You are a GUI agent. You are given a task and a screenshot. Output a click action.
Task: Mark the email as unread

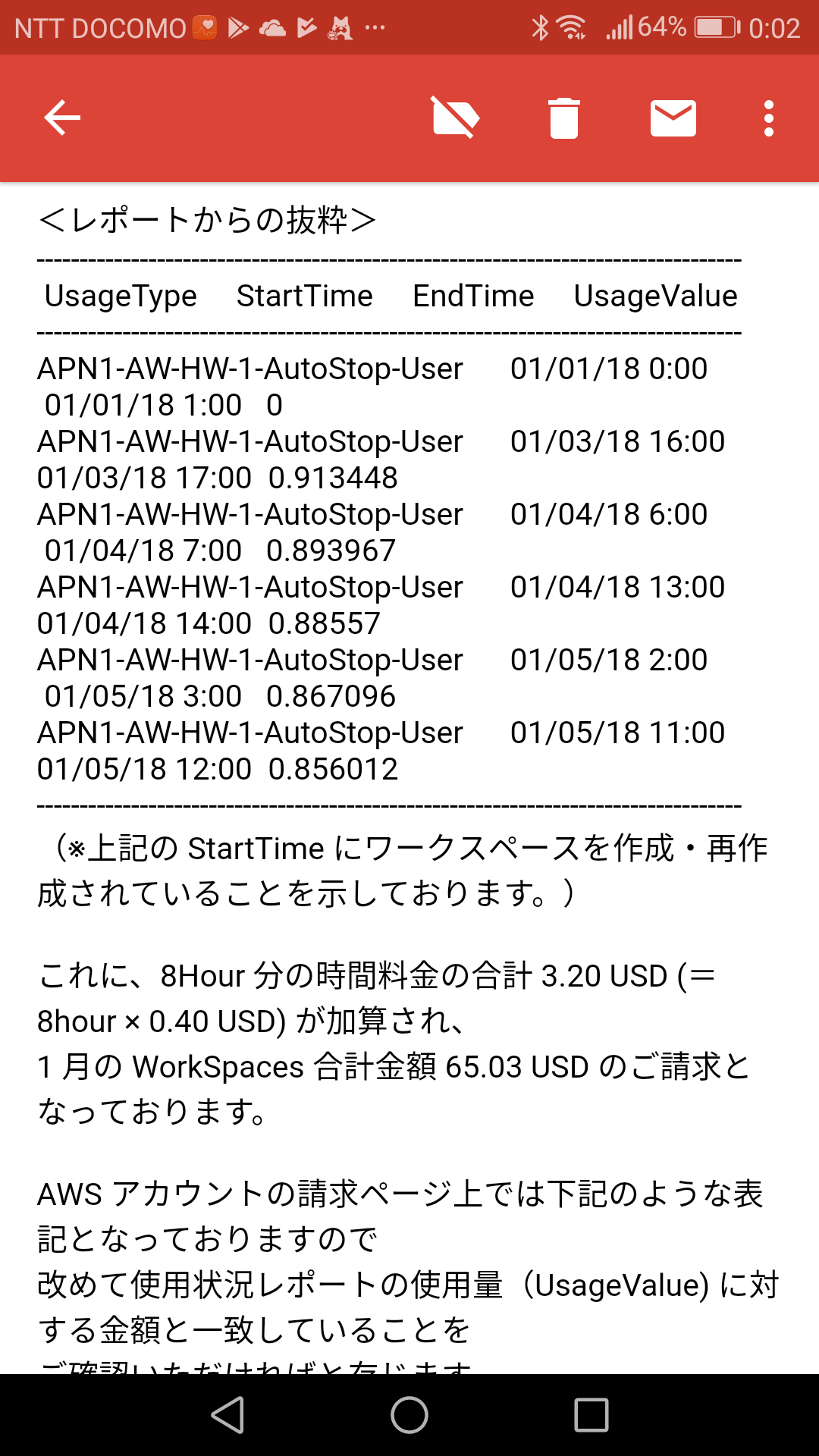coord(673,118)
